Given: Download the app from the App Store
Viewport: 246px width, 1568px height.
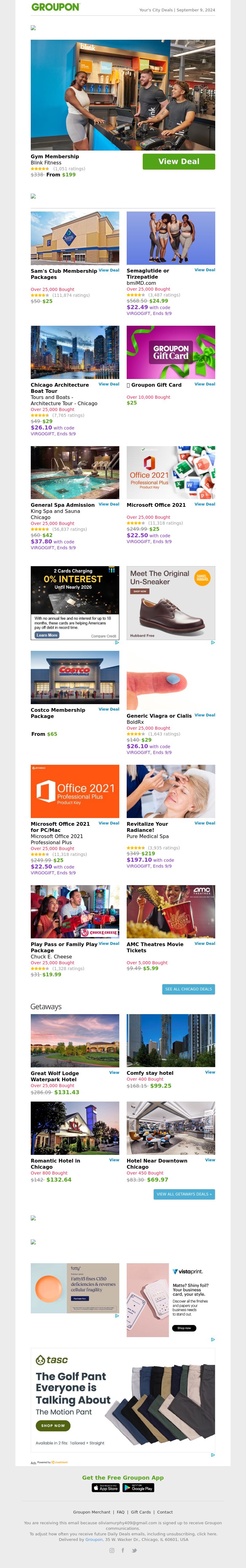Looking at the screenshot, I should click(106, 1488).
